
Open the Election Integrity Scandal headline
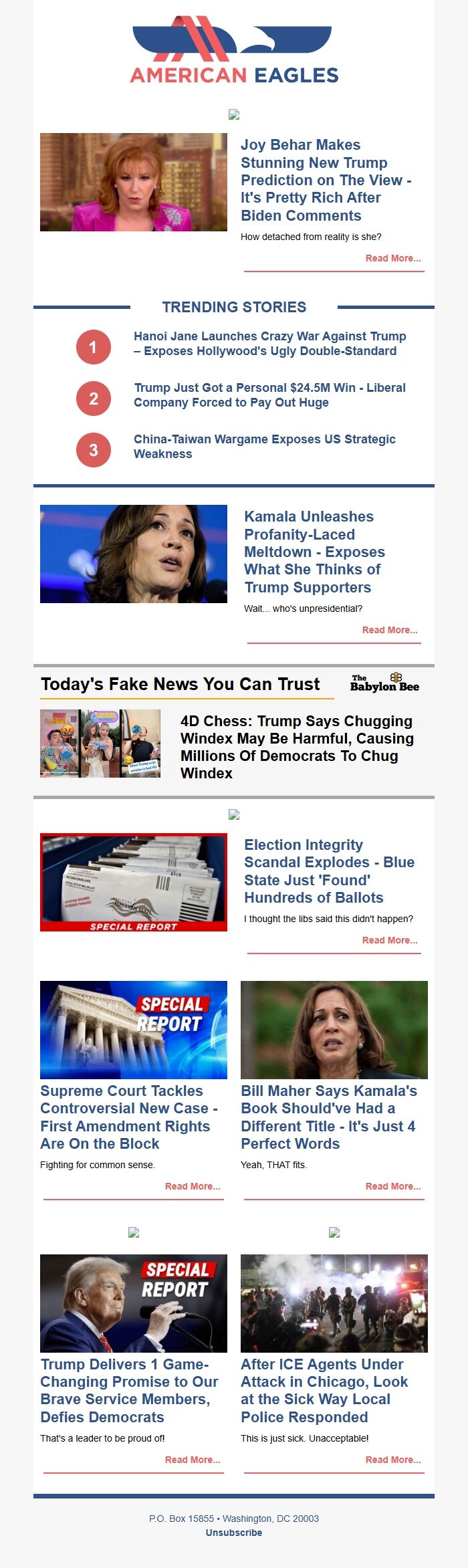[329, 871]
